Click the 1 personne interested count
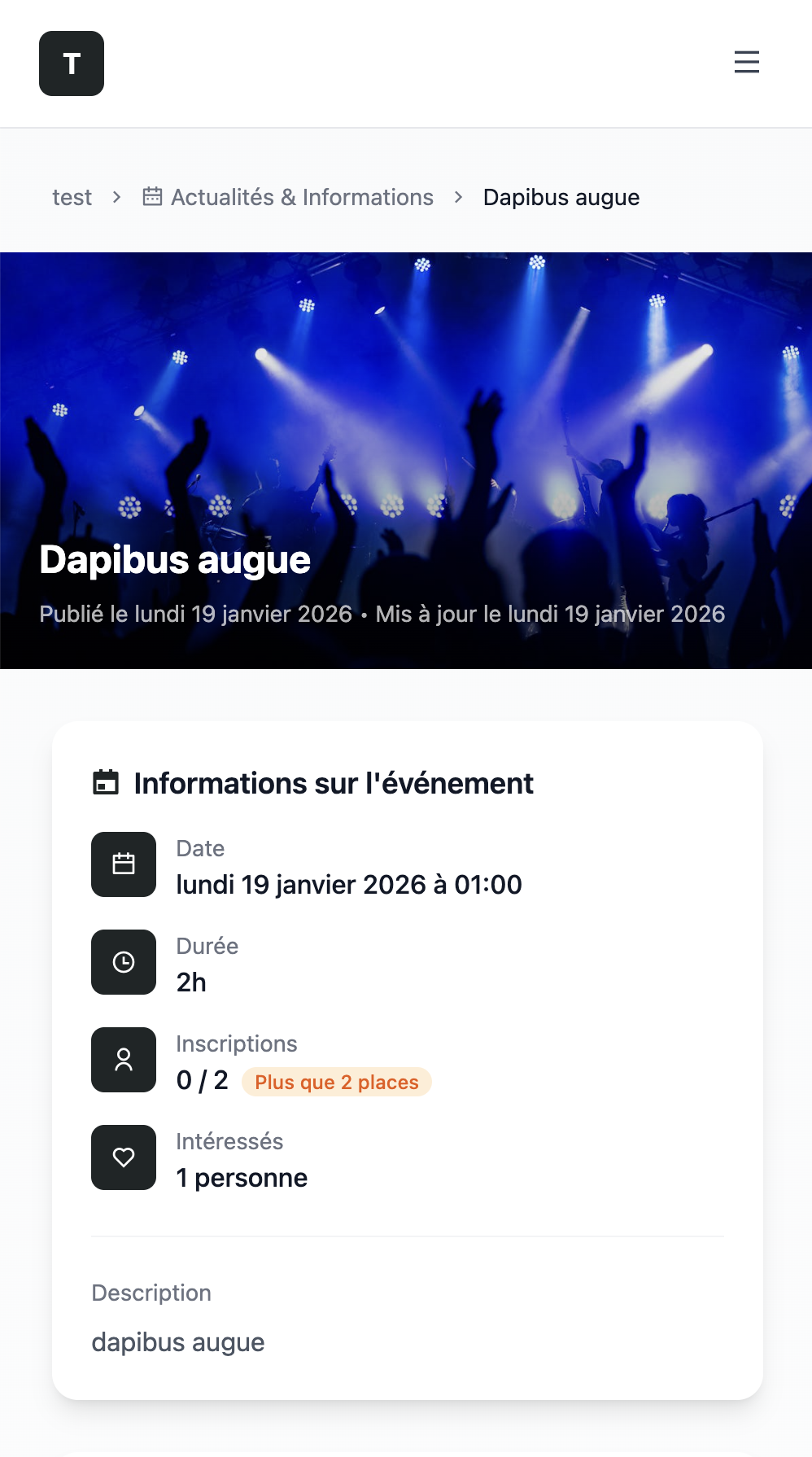Image resolution: width=812 pixels, height=1457 pixels. pyautogui.click(x=242, y=1177)
